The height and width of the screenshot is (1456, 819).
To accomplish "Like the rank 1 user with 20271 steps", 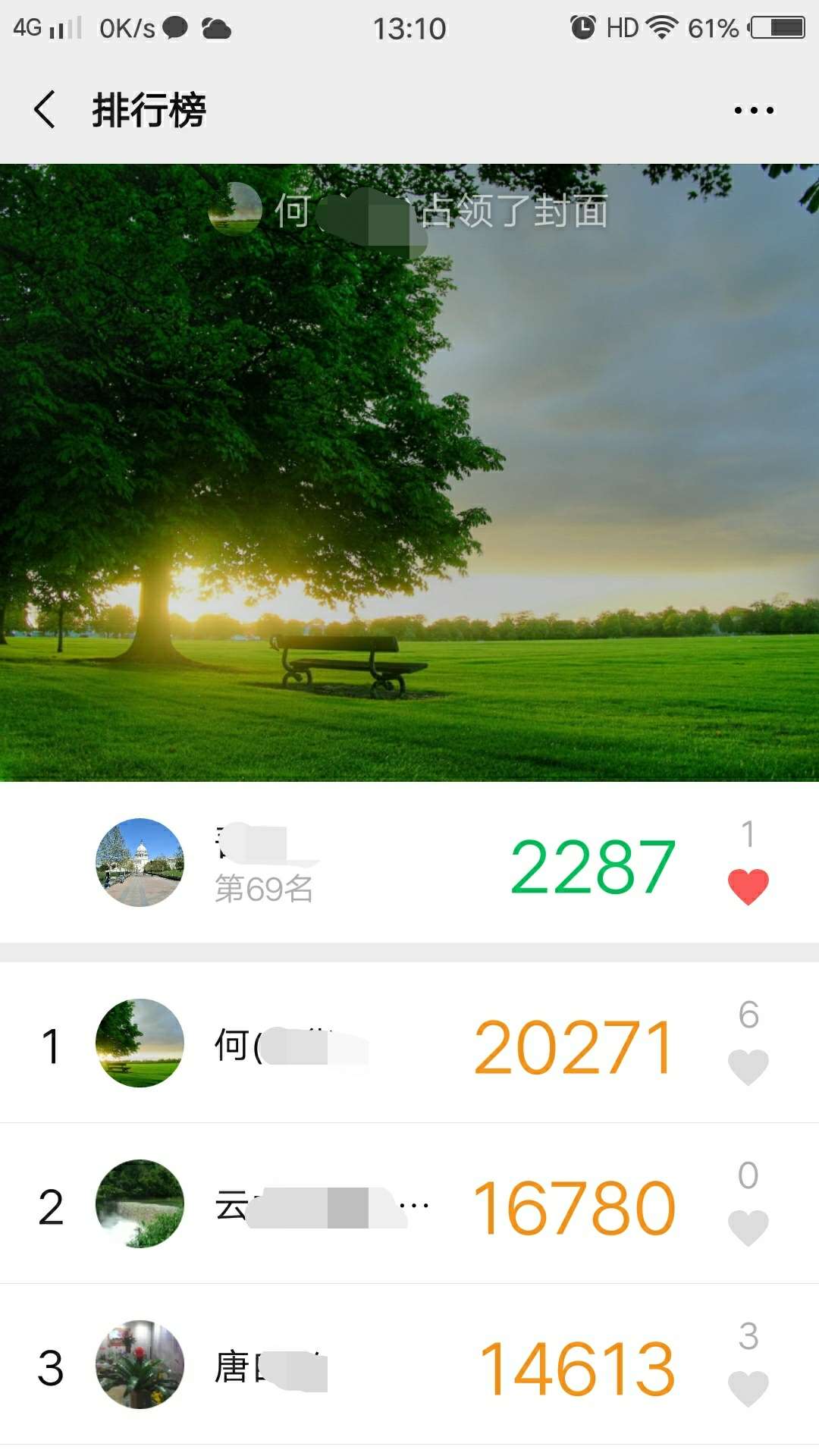I will coord(748,1066).
